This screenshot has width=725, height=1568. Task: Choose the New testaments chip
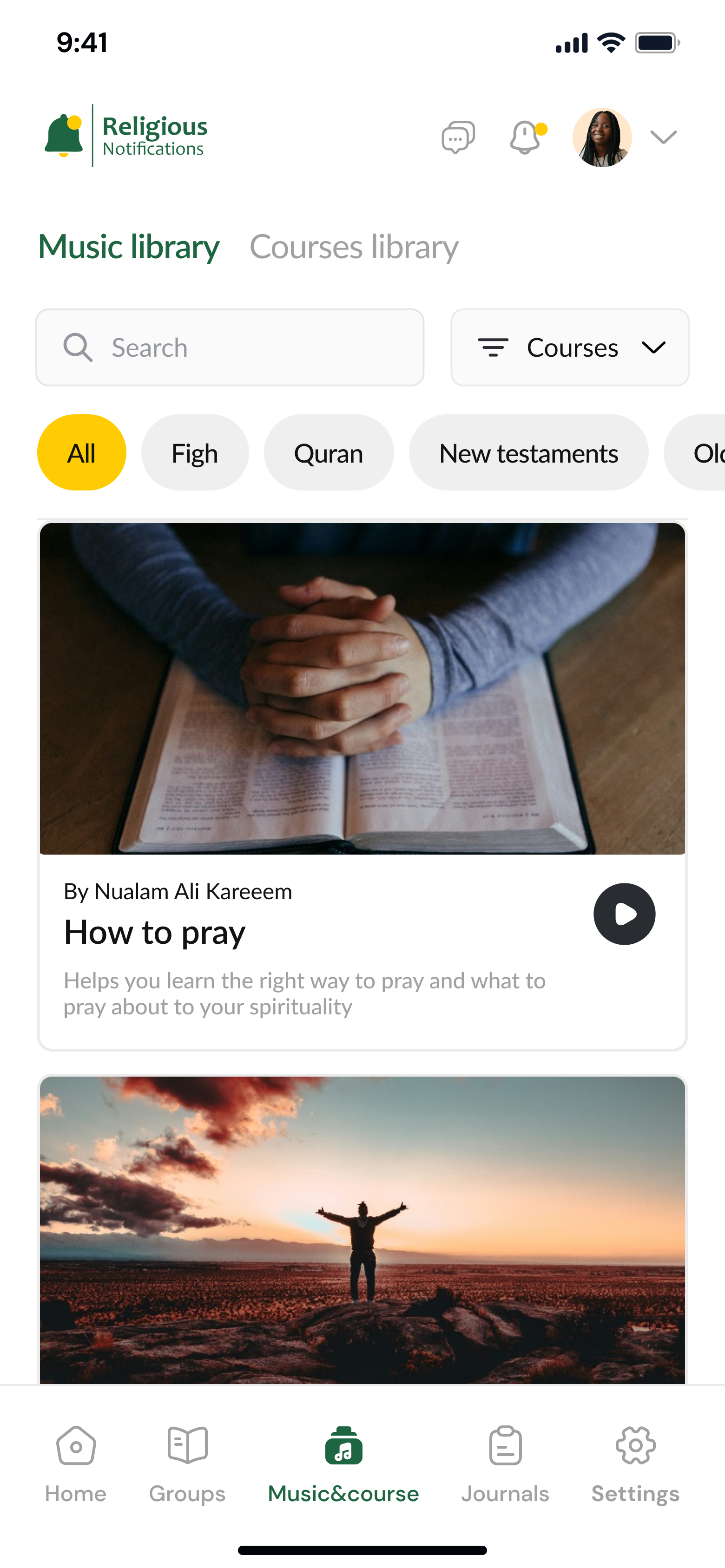coord(529,453)
